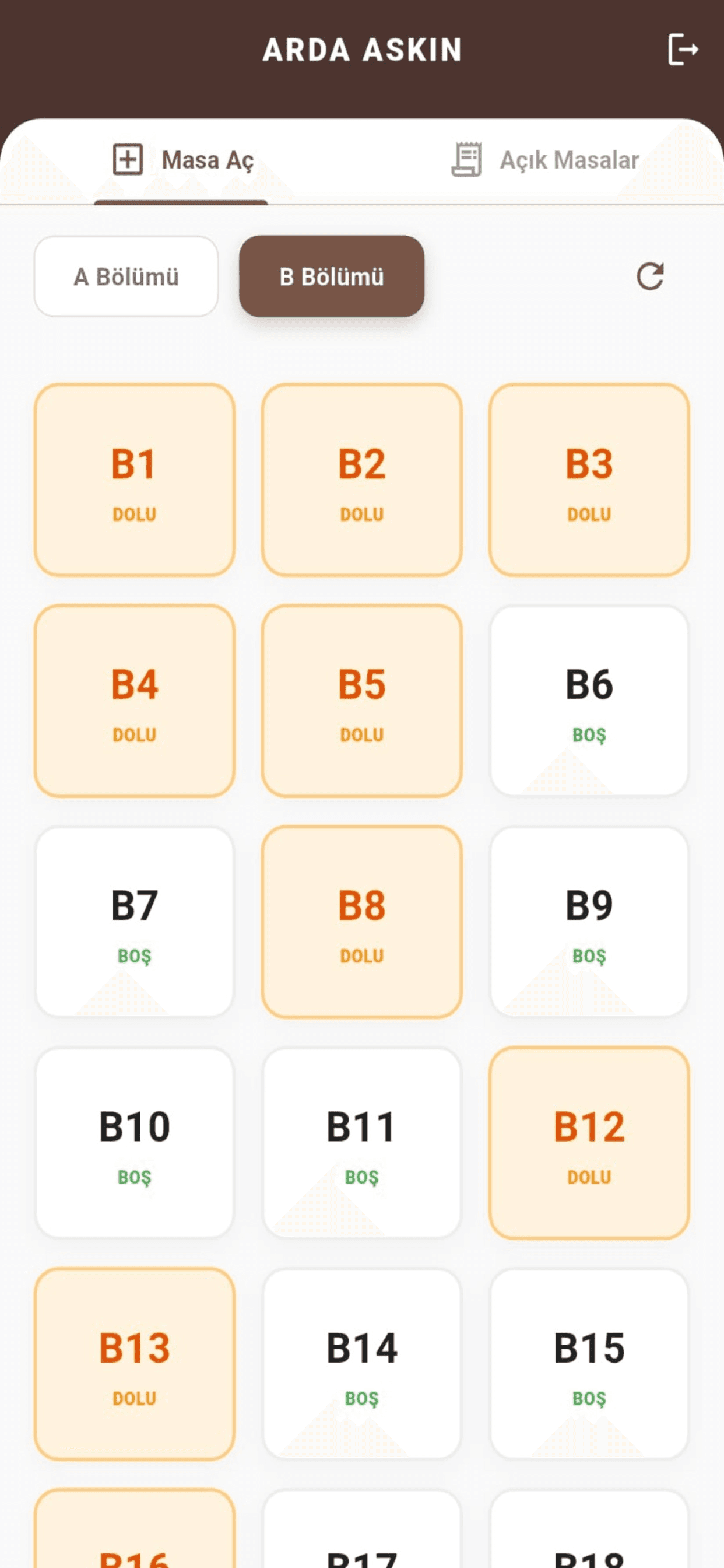Choose empty table B7
The image size is (724, 1568).
tap(135, 922)
